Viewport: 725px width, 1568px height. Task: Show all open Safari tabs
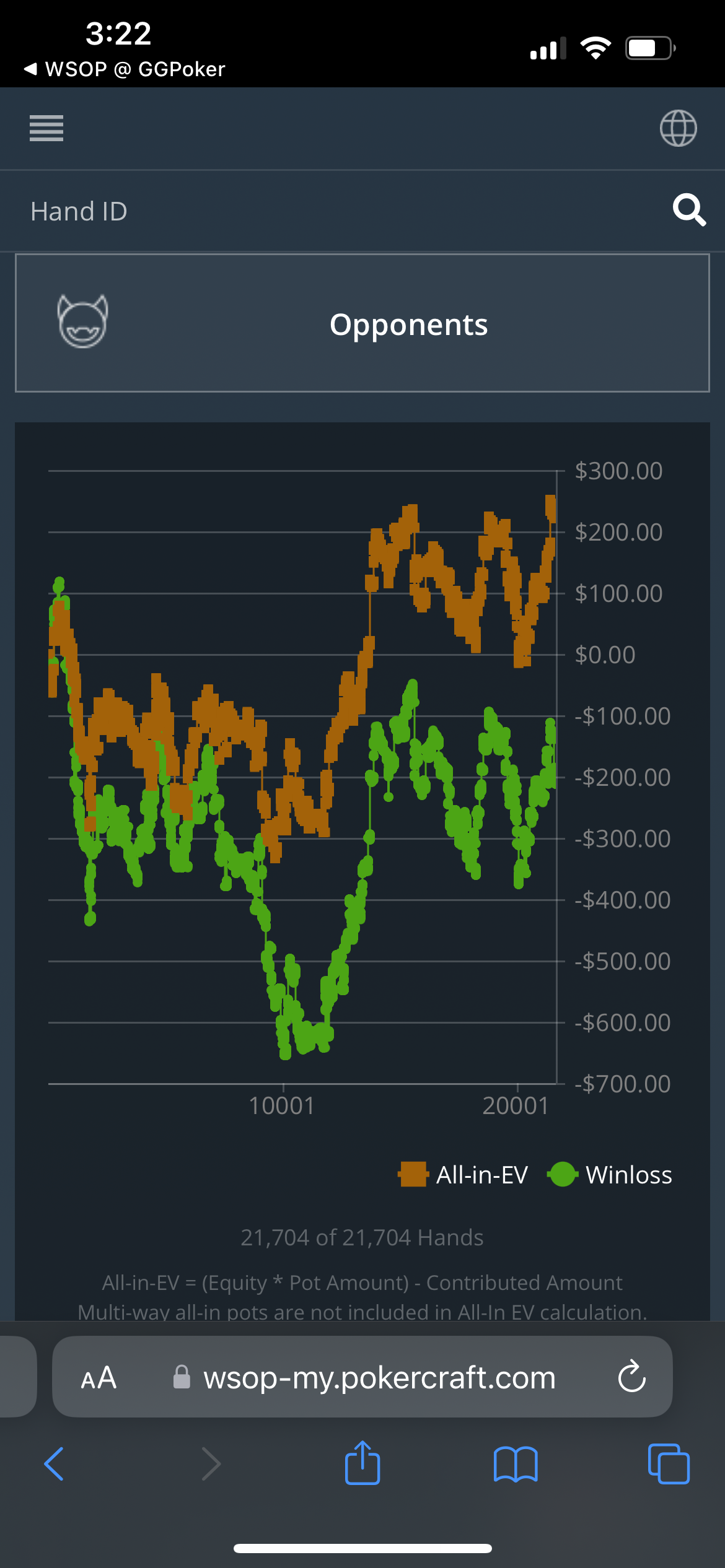[x=668, y=1464]
